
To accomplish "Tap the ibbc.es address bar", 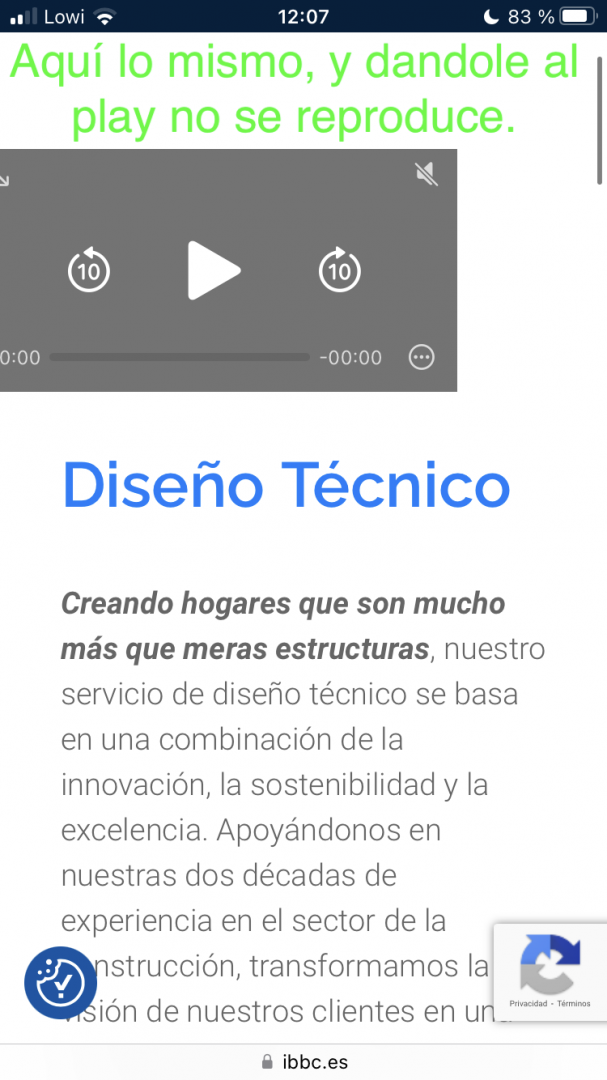I will point(303,1061).
